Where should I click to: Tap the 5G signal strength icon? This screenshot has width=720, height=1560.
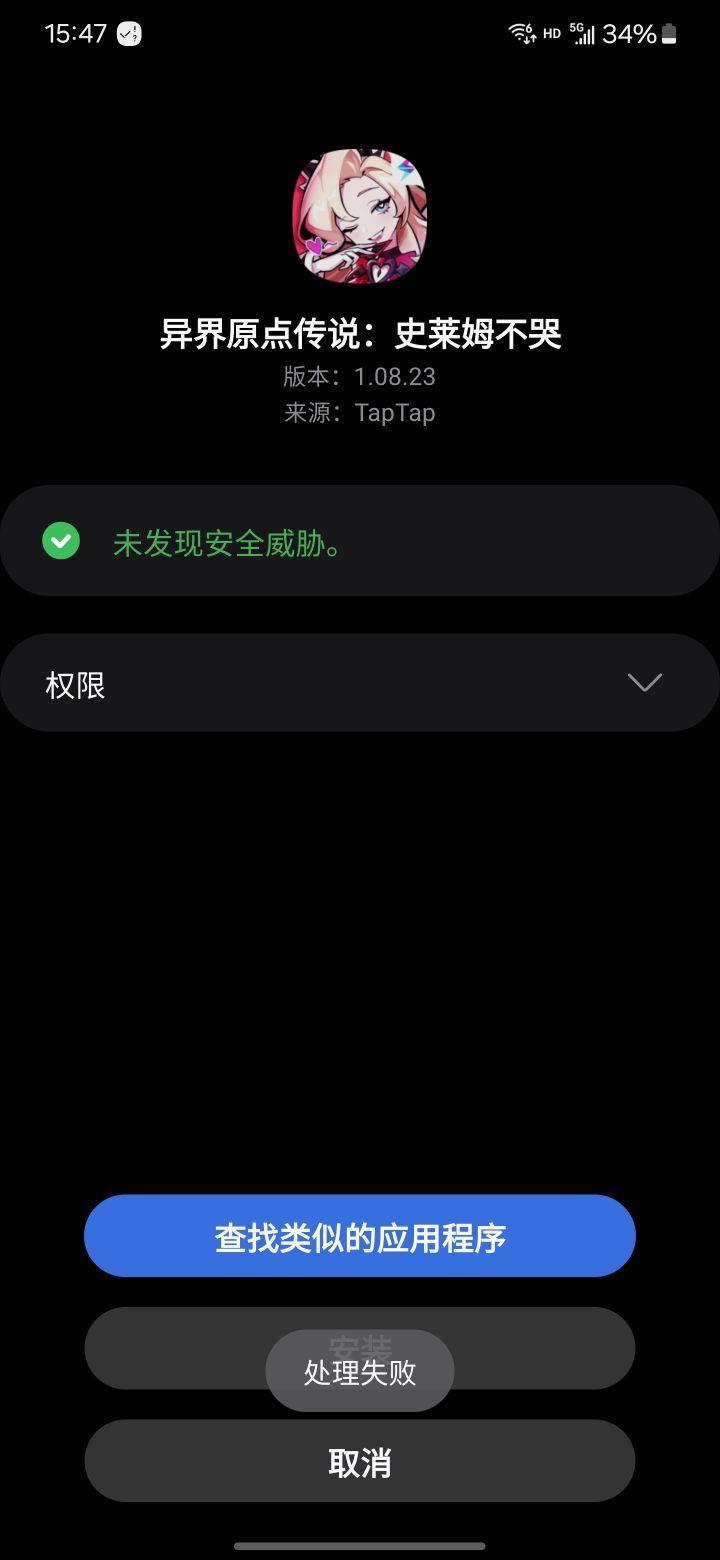[x=583, y=33]
